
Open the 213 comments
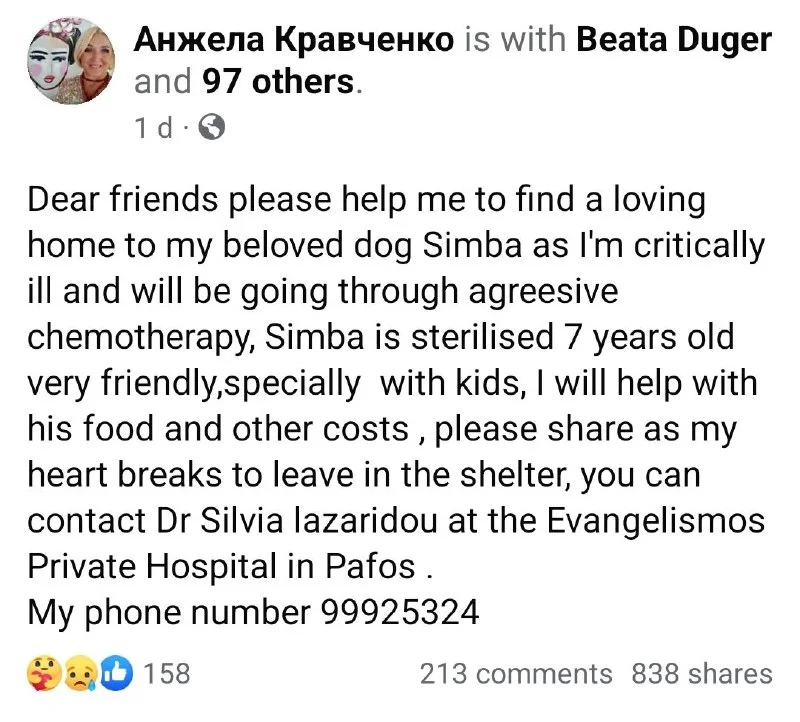(x=516, y=674)
